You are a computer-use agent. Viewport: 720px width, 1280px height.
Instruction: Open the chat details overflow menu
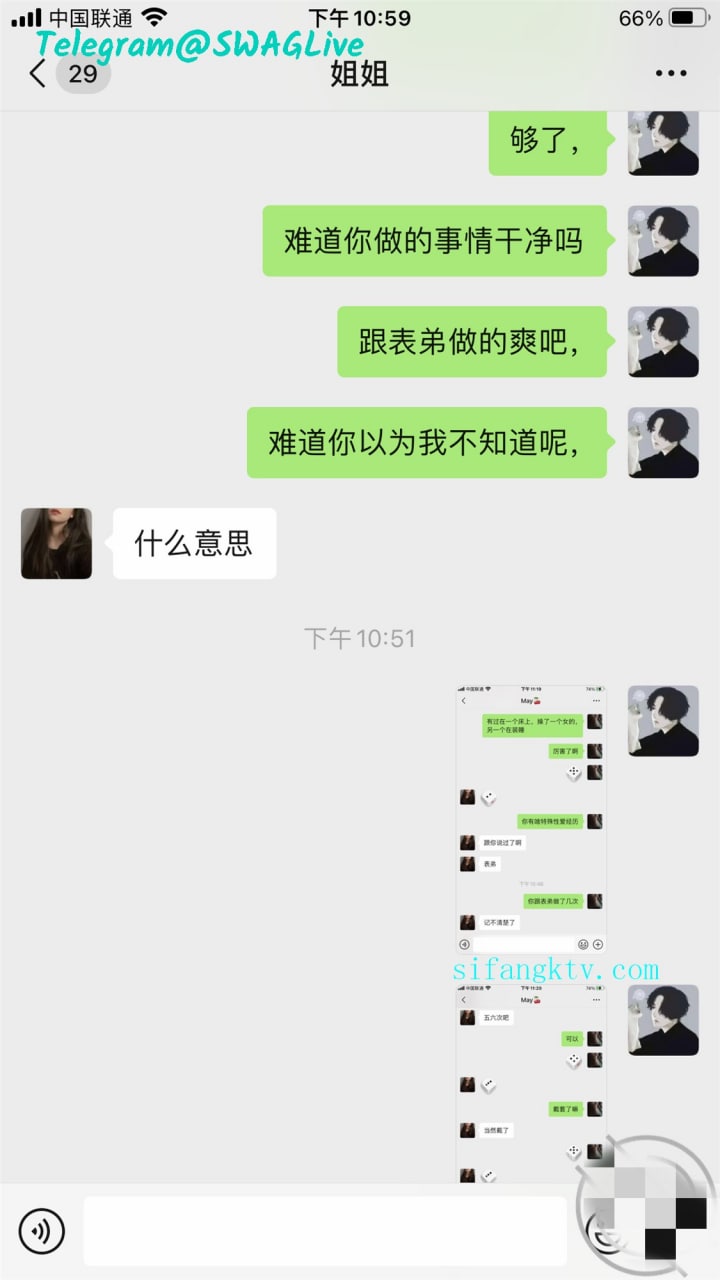(671, 73)
